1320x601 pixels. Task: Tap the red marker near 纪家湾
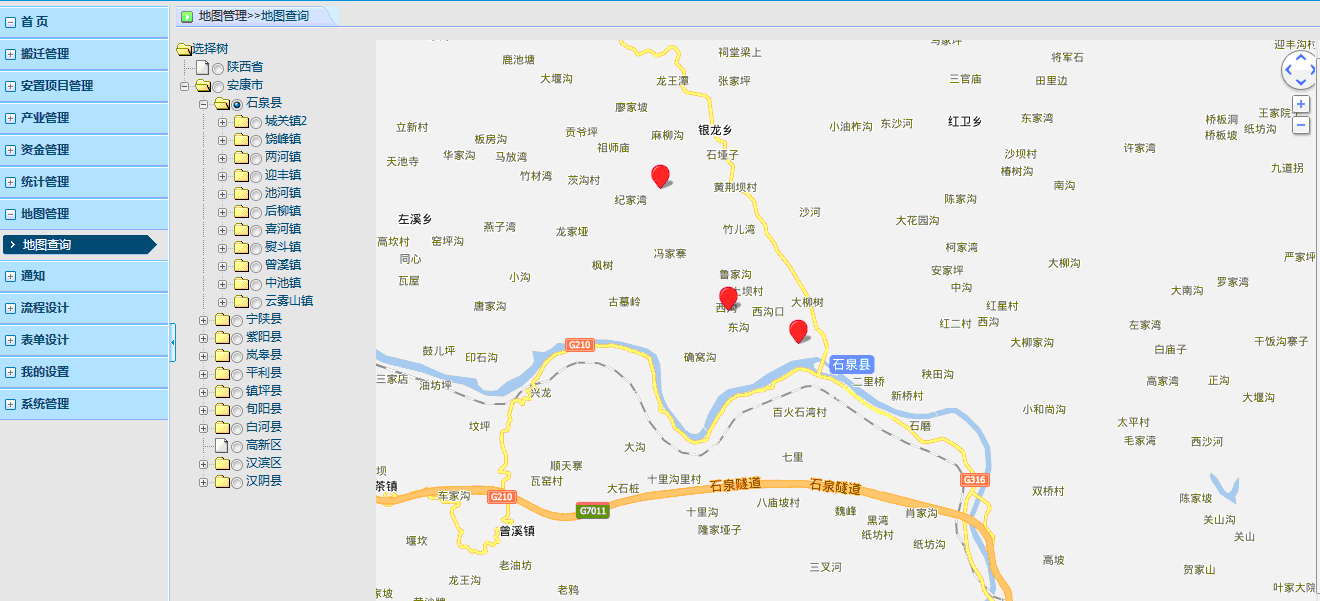(660, 175)
